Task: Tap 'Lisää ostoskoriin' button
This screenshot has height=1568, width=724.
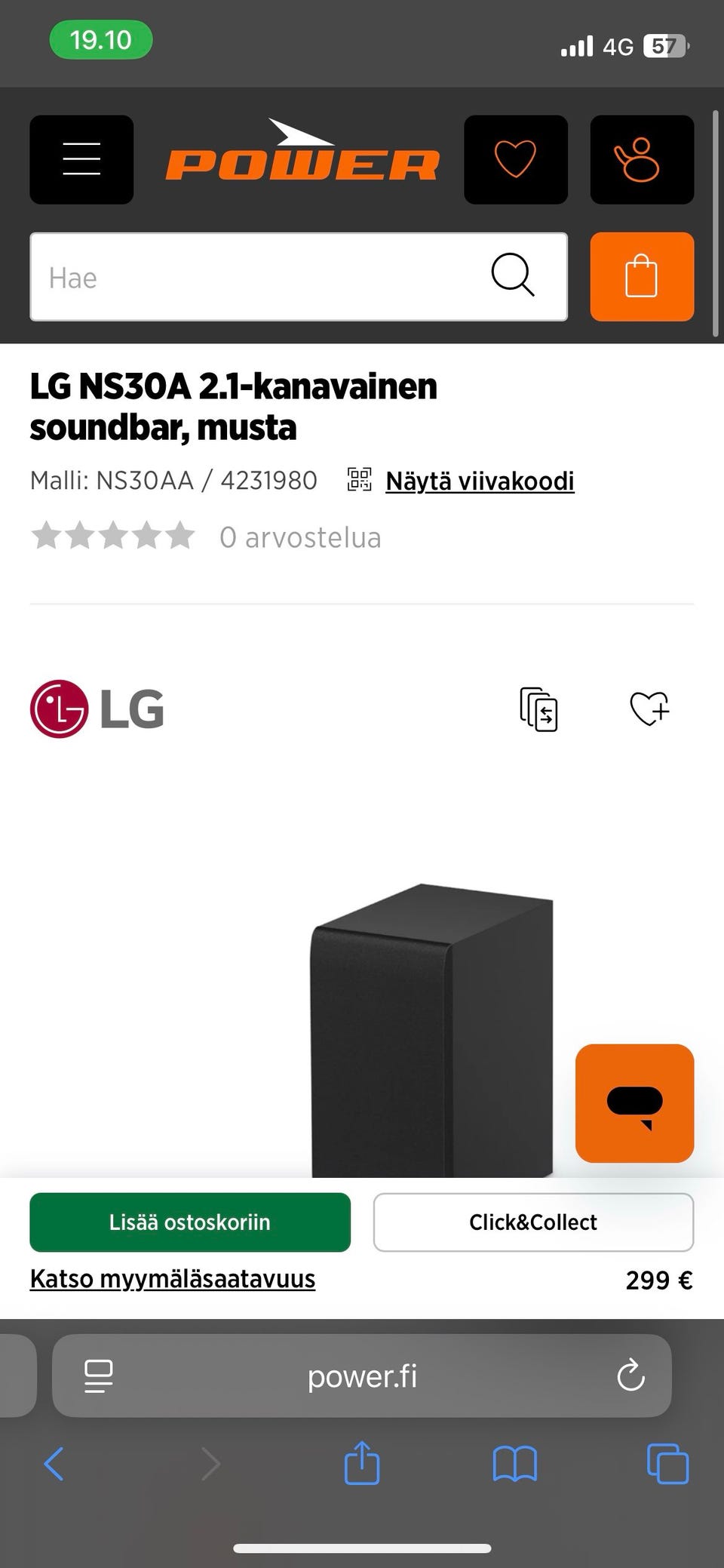Action: pyautogui.click(x=189, y=1222)
